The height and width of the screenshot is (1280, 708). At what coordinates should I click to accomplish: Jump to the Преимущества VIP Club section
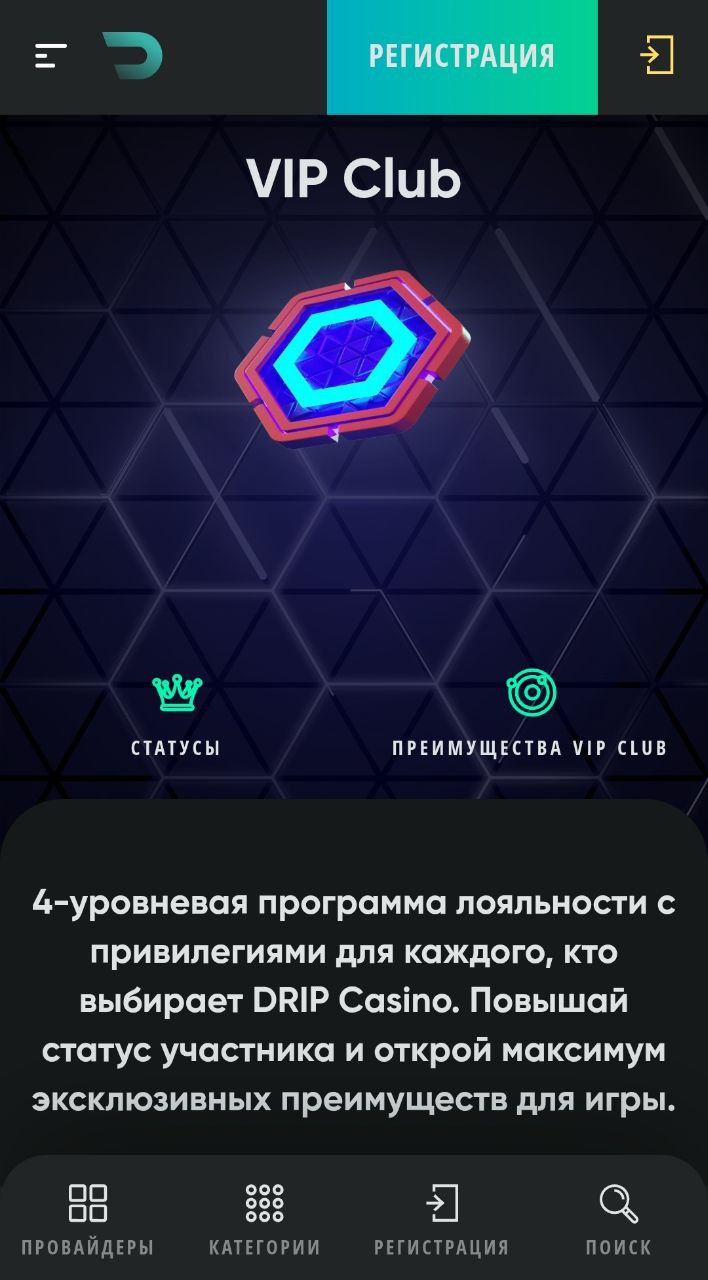pyautogui.click(x=530, y=716)
